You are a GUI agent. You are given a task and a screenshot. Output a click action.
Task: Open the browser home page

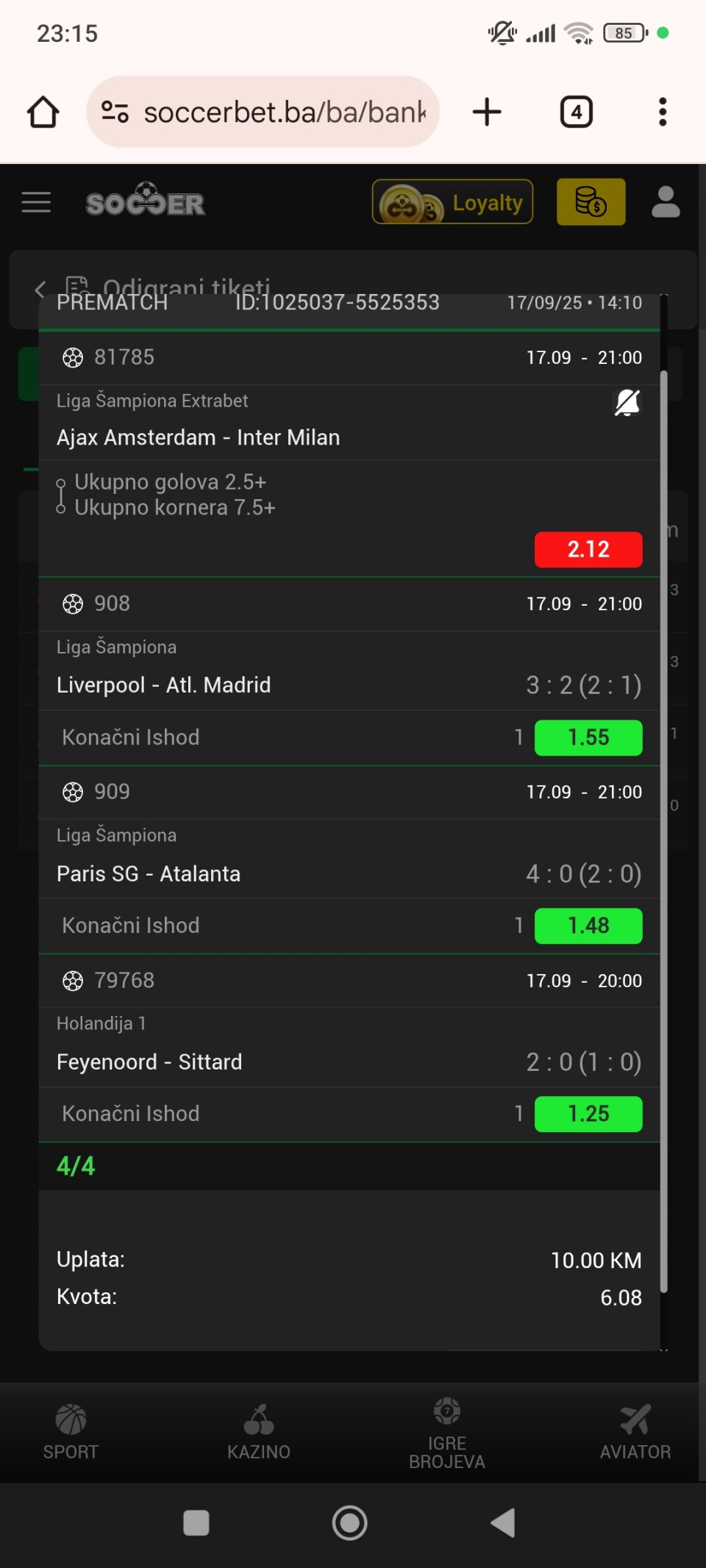click(43, 112)
